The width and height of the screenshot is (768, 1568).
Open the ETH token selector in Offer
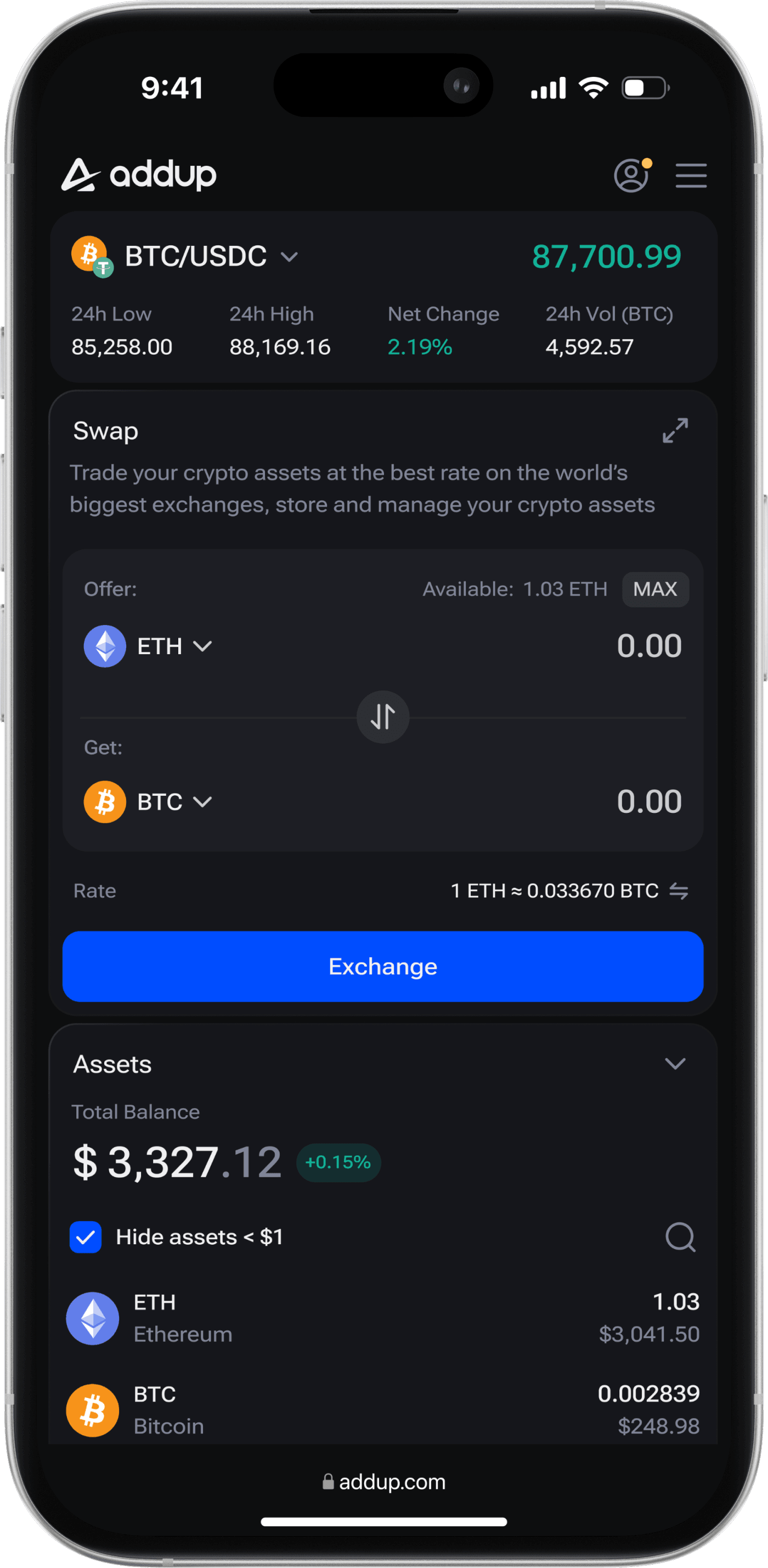click(x=175, y=646)
